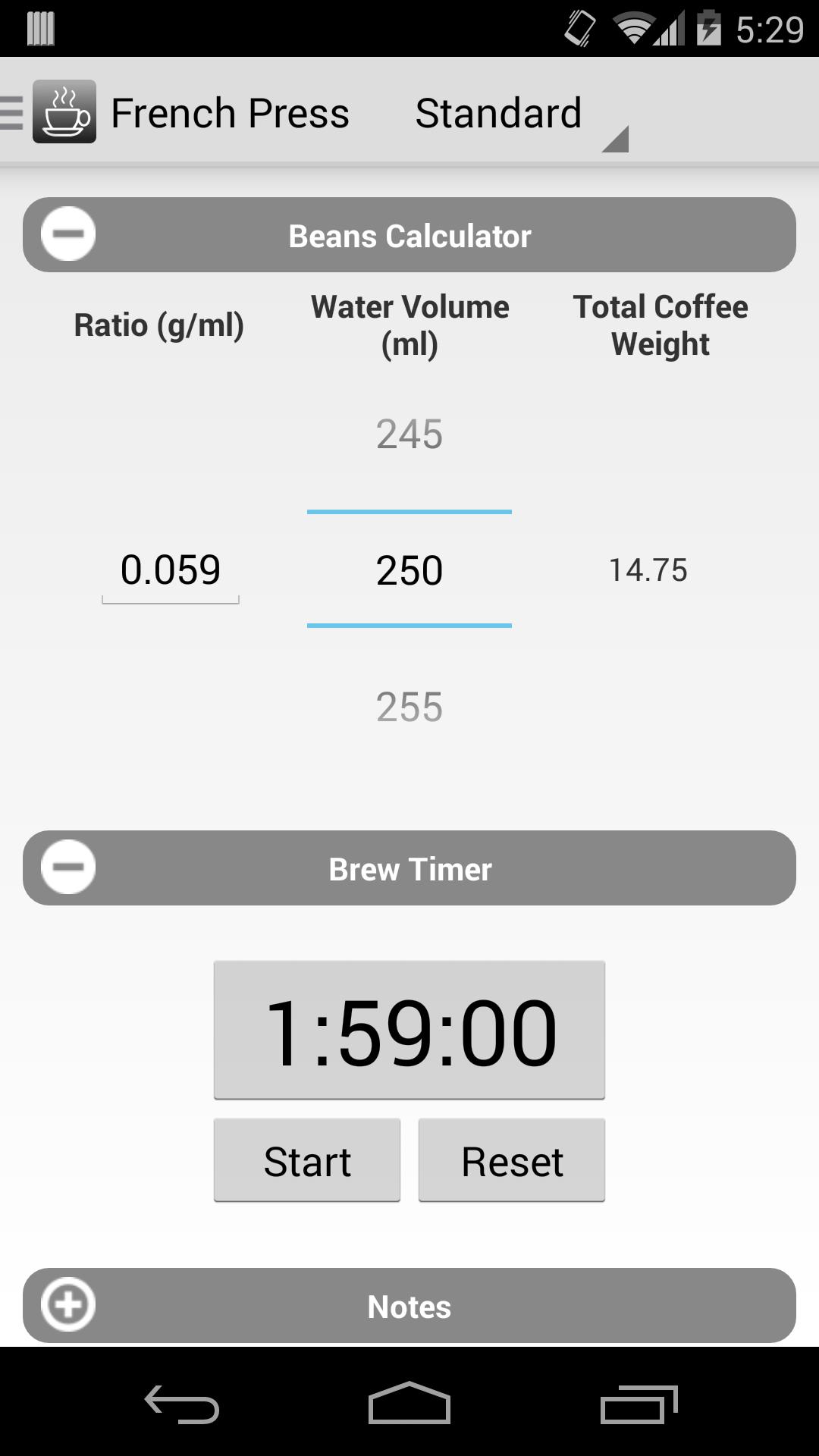Tap the Brew Timer section title
The height and width of the screenshot is (1456, 819).
(409, 868)
